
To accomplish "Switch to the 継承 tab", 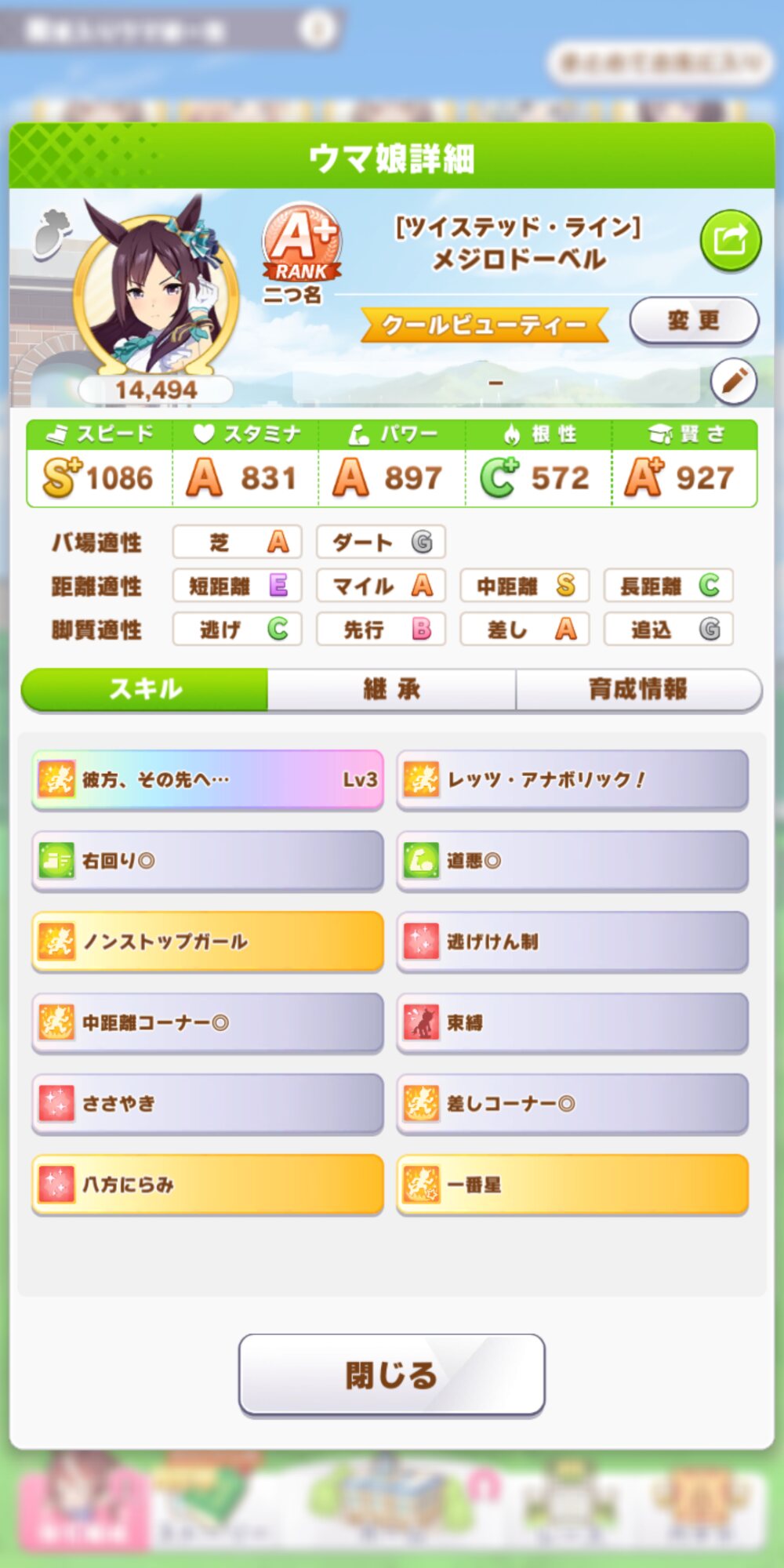I will 391,689.
